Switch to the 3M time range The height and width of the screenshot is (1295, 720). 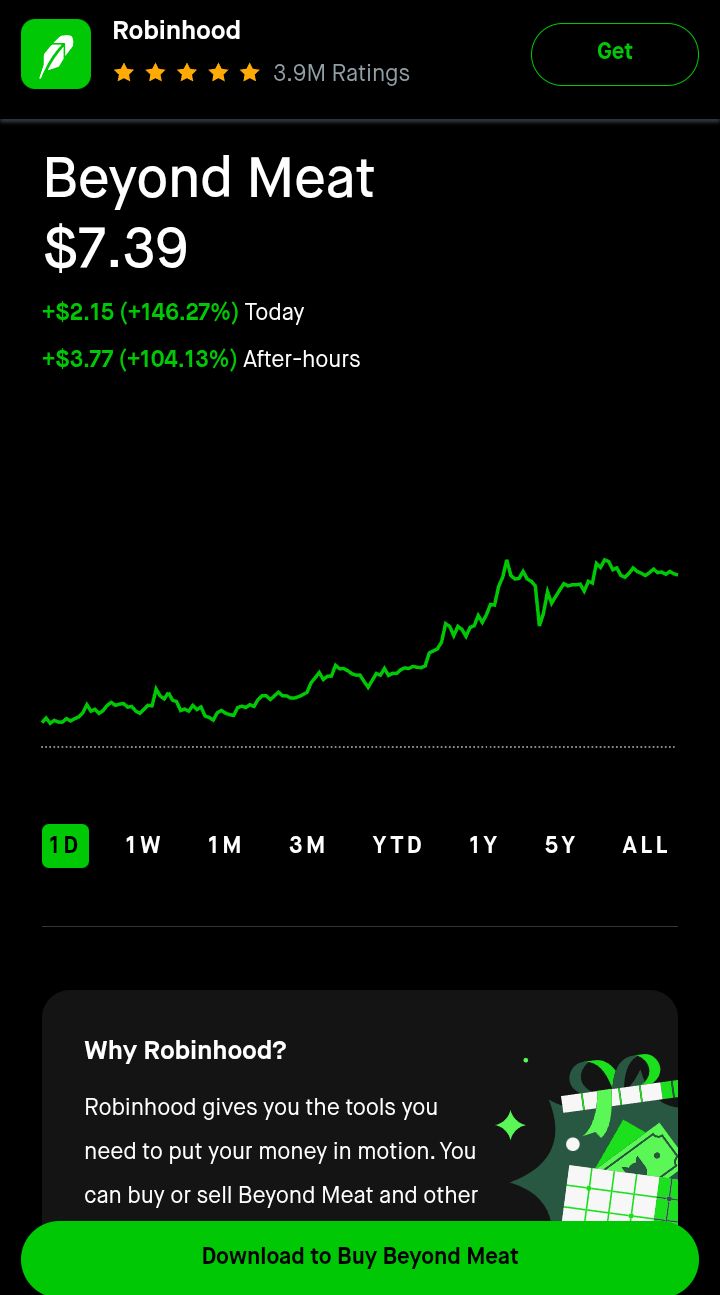coord(308,845)
